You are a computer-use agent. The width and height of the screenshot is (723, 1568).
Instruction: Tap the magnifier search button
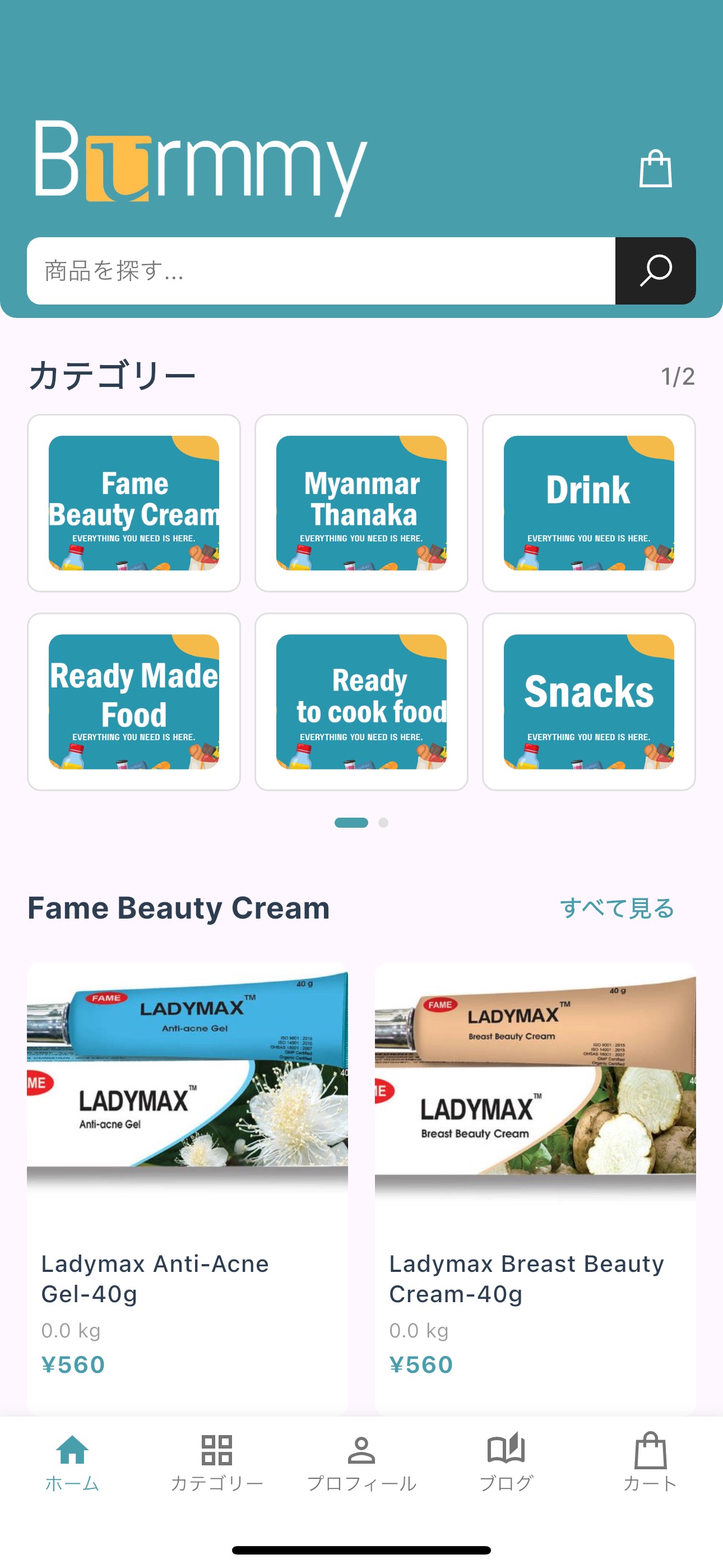pyautogui.click(x=655, y=271)
